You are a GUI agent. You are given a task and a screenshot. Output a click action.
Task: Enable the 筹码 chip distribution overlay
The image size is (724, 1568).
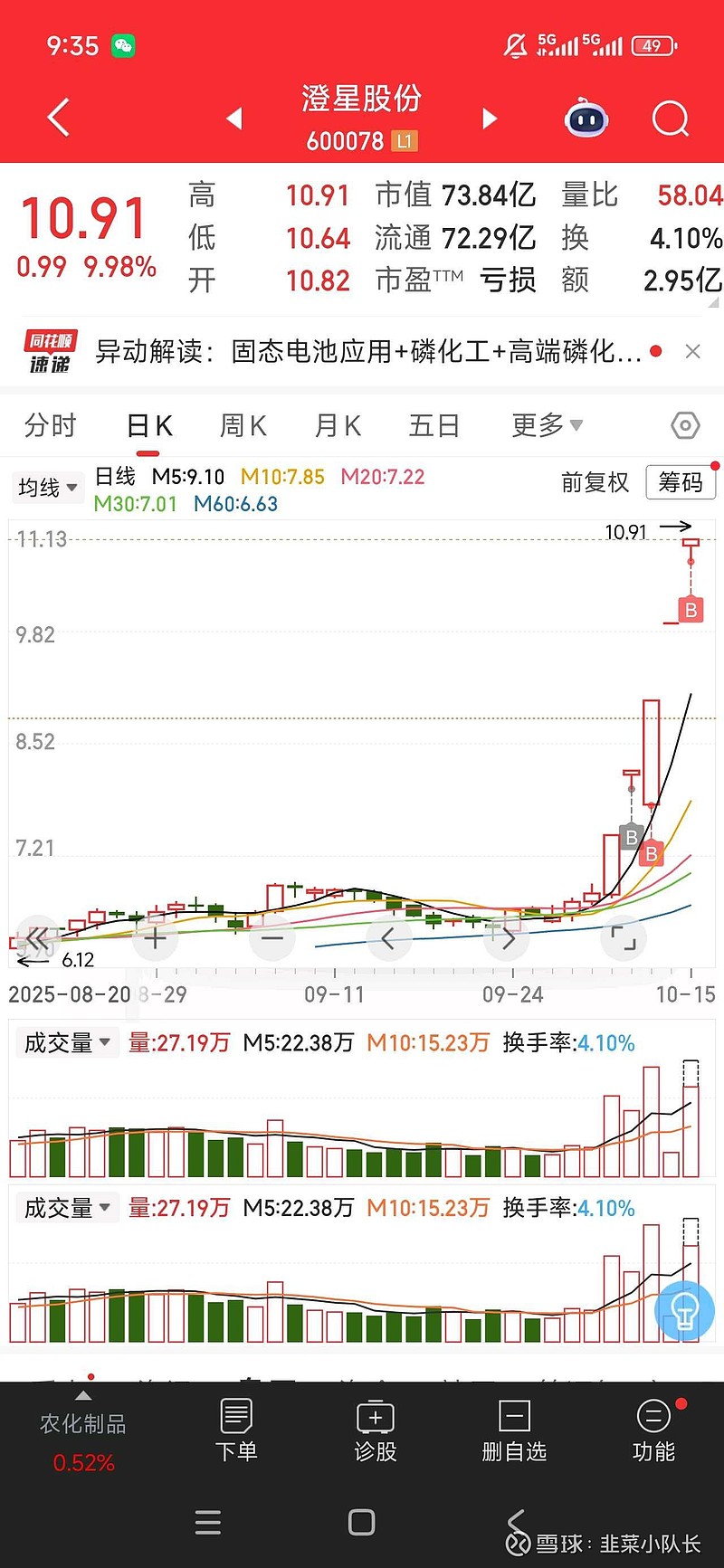680,484
